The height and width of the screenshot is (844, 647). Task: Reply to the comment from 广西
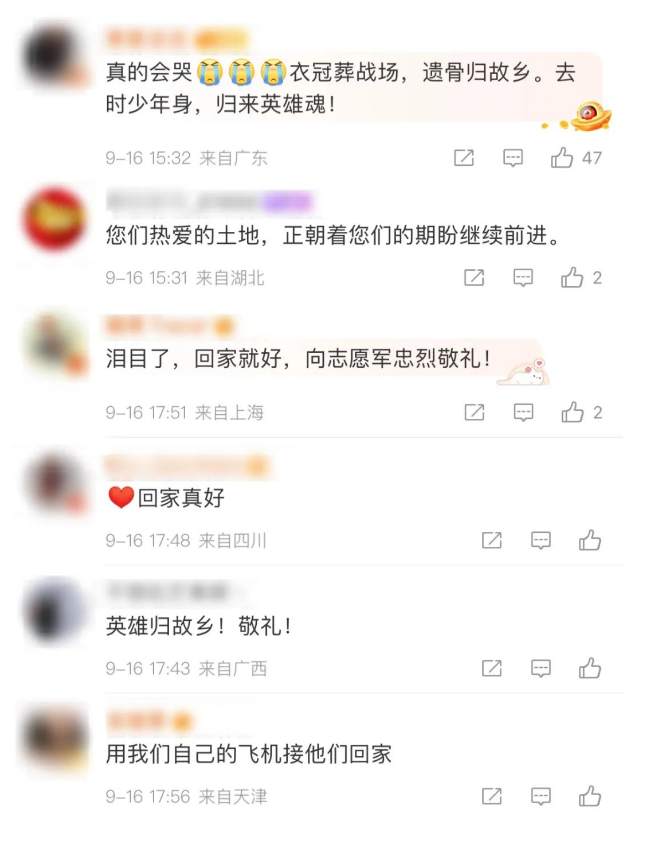coord(541,668)
